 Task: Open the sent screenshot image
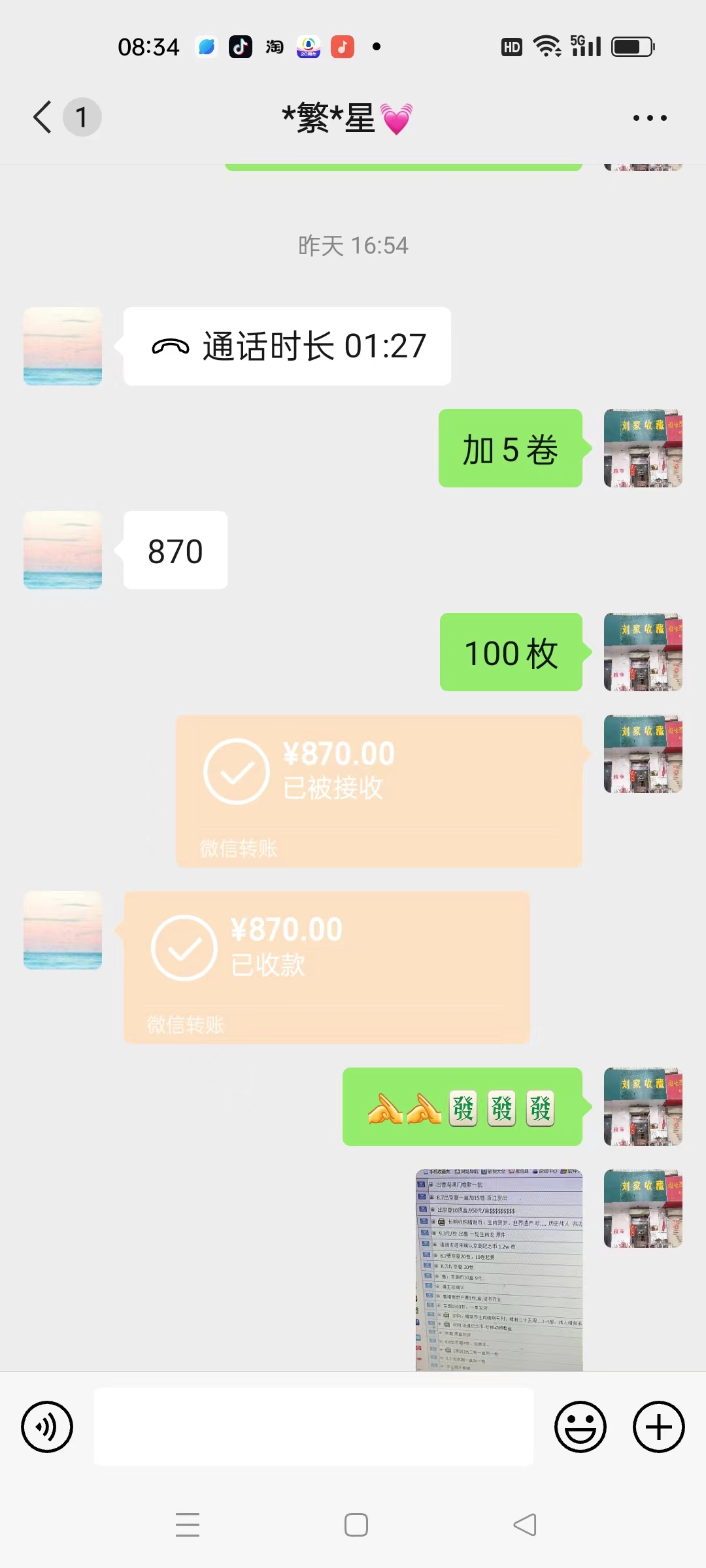click(x=499, y=1270)
